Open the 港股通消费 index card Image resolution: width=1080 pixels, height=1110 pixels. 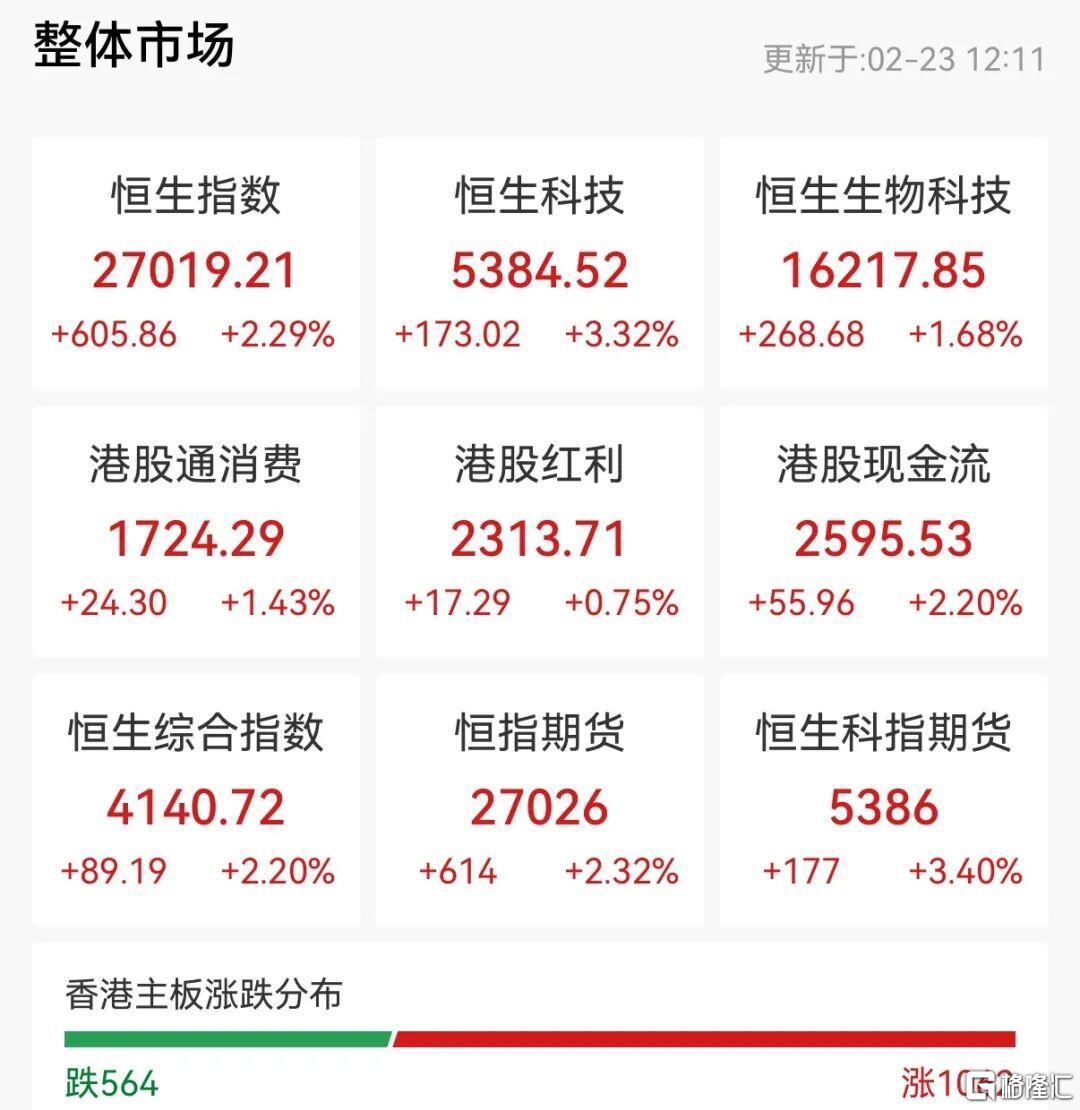195,532
